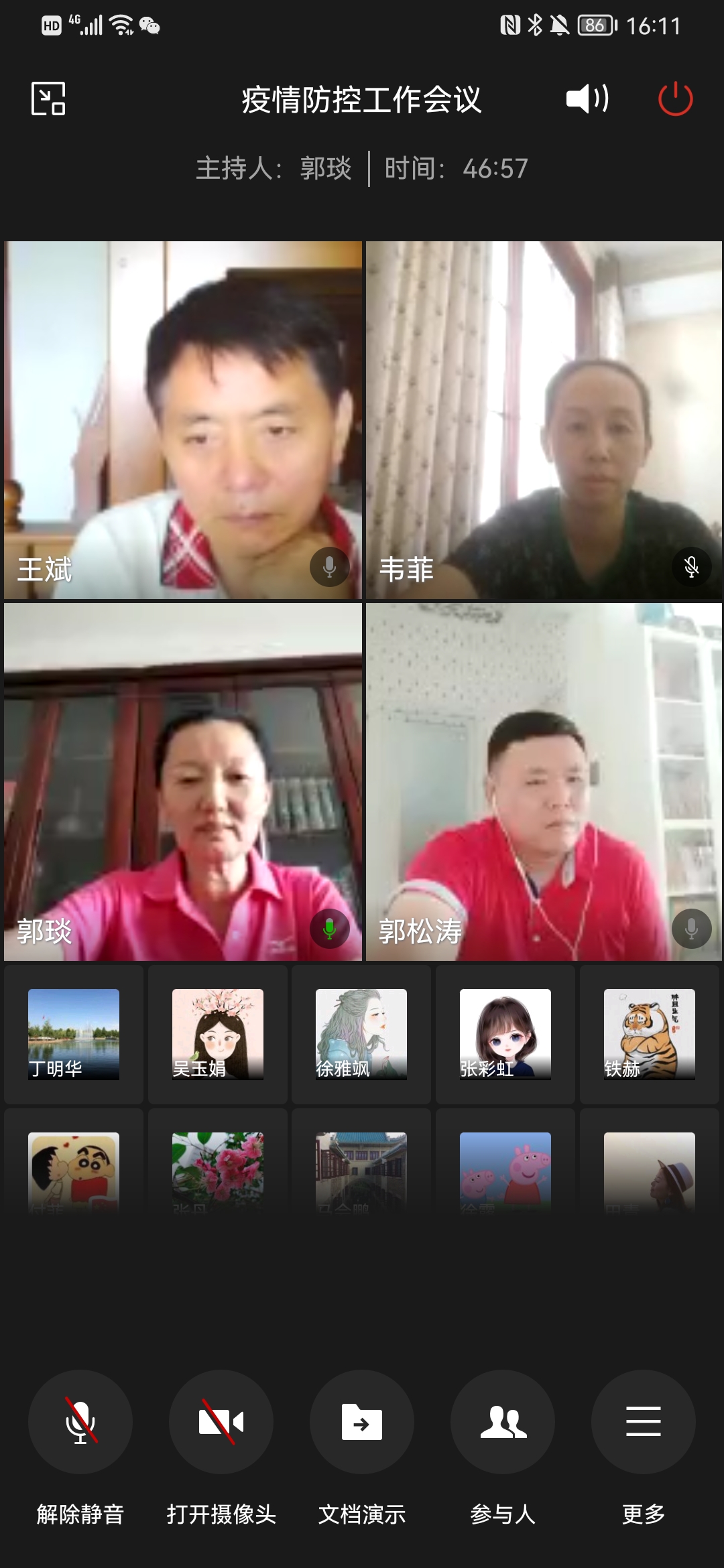Unmute microphone with 解除静音
Image resolution: width=724 pixels, height=1568 pixels.
(80, 1421)
